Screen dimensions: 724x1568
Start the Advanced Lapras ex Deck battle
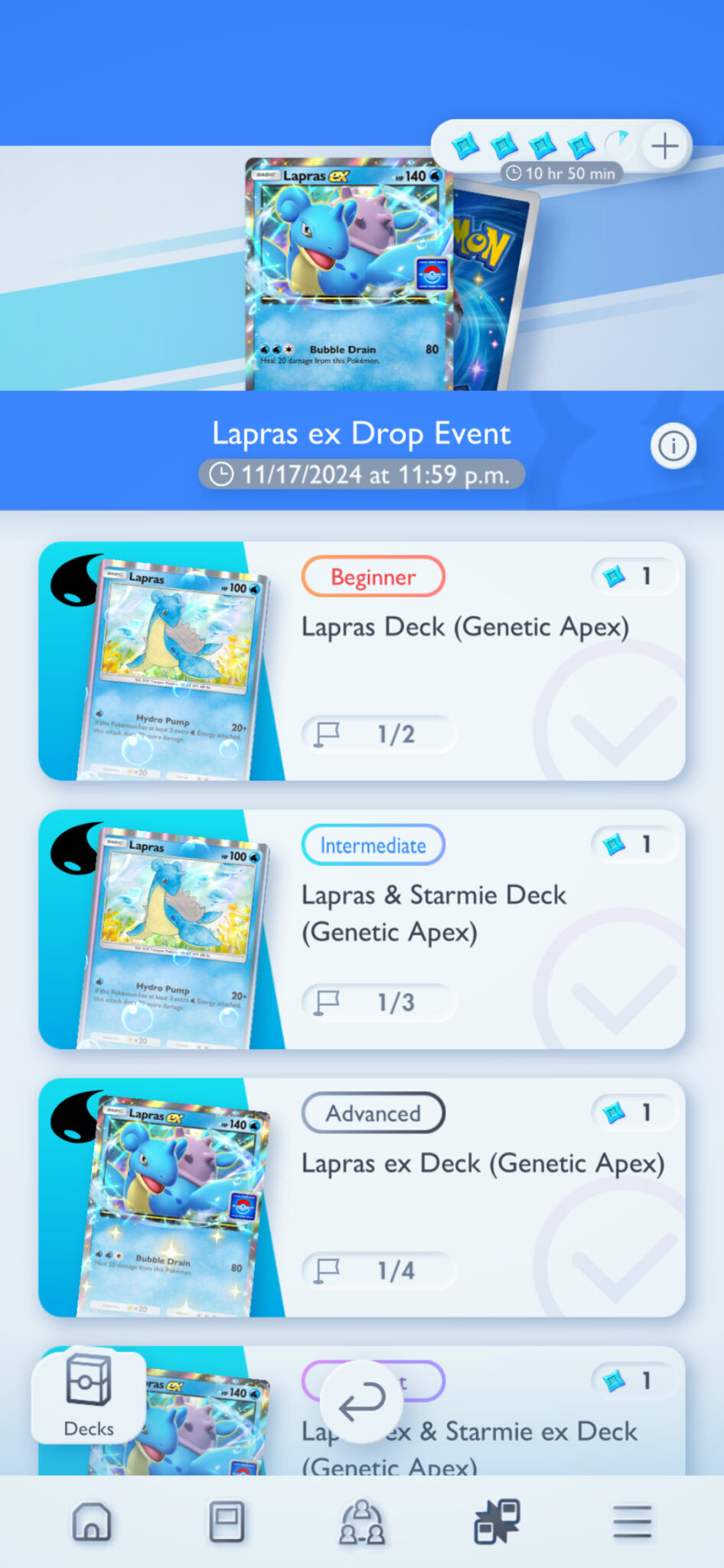[x=361, y=1198]
